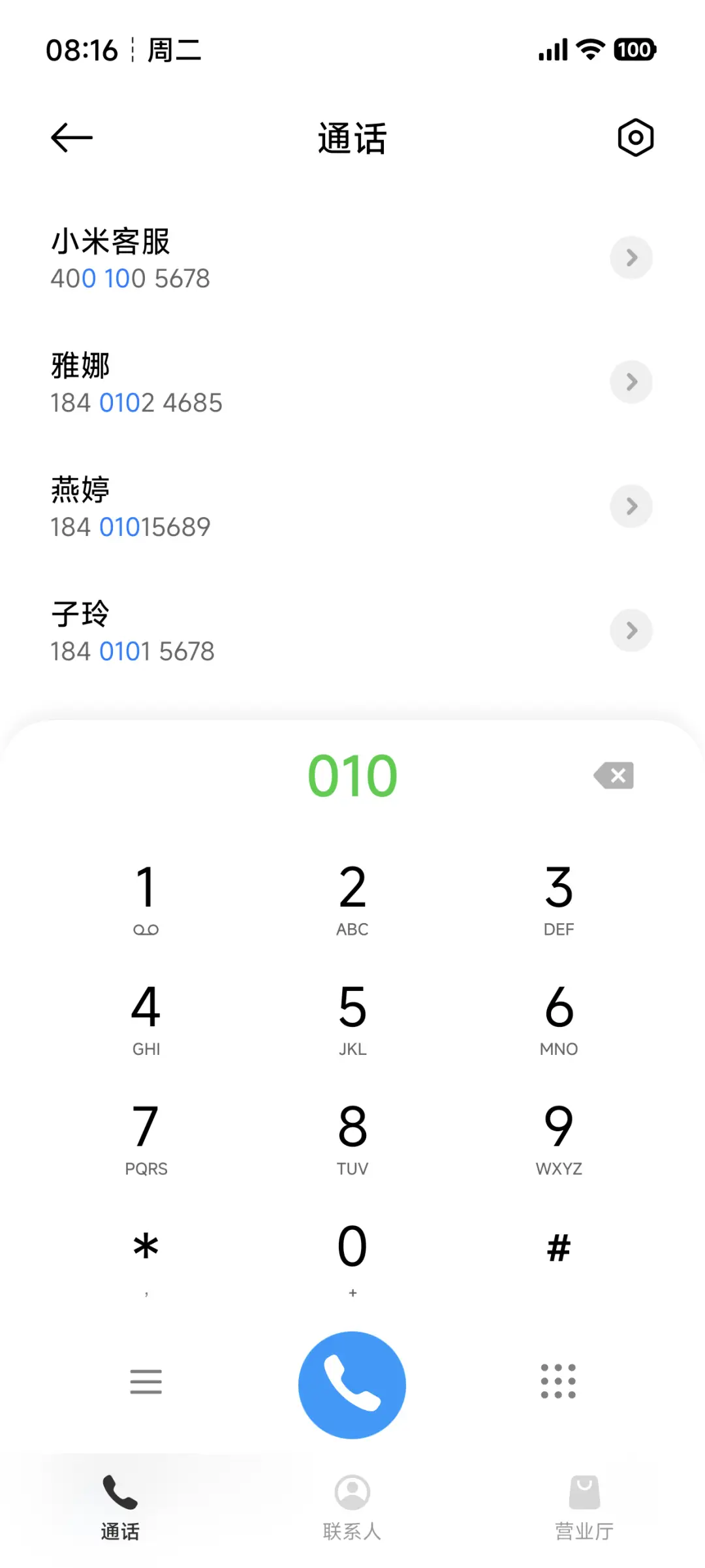Tap 184 0102 4685 under 雅娜
705x1568 pixels.
point(137,402)
